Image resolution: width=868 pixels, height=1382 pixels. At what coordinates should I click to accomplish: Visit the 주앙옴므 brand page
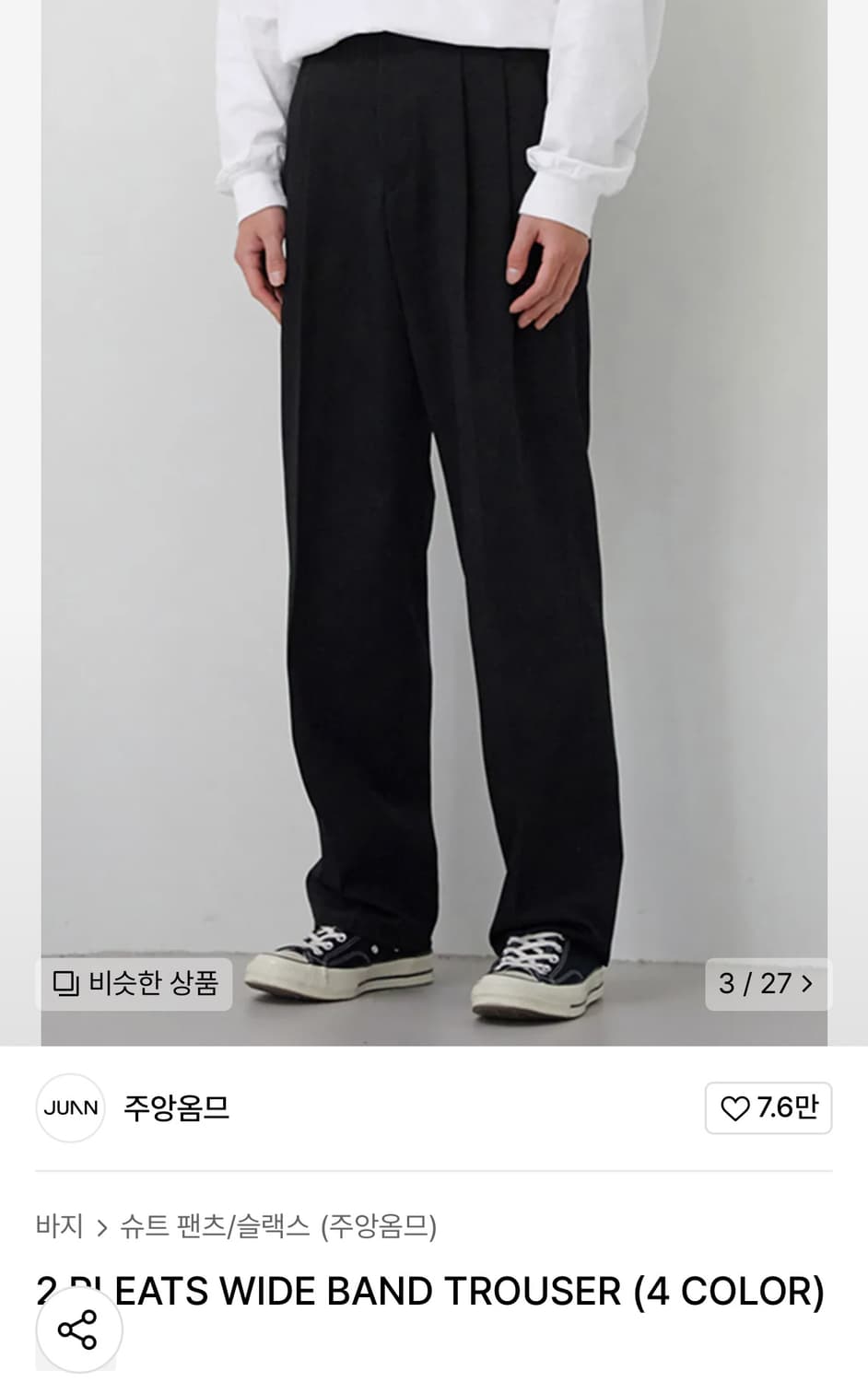pos(177,1107)
